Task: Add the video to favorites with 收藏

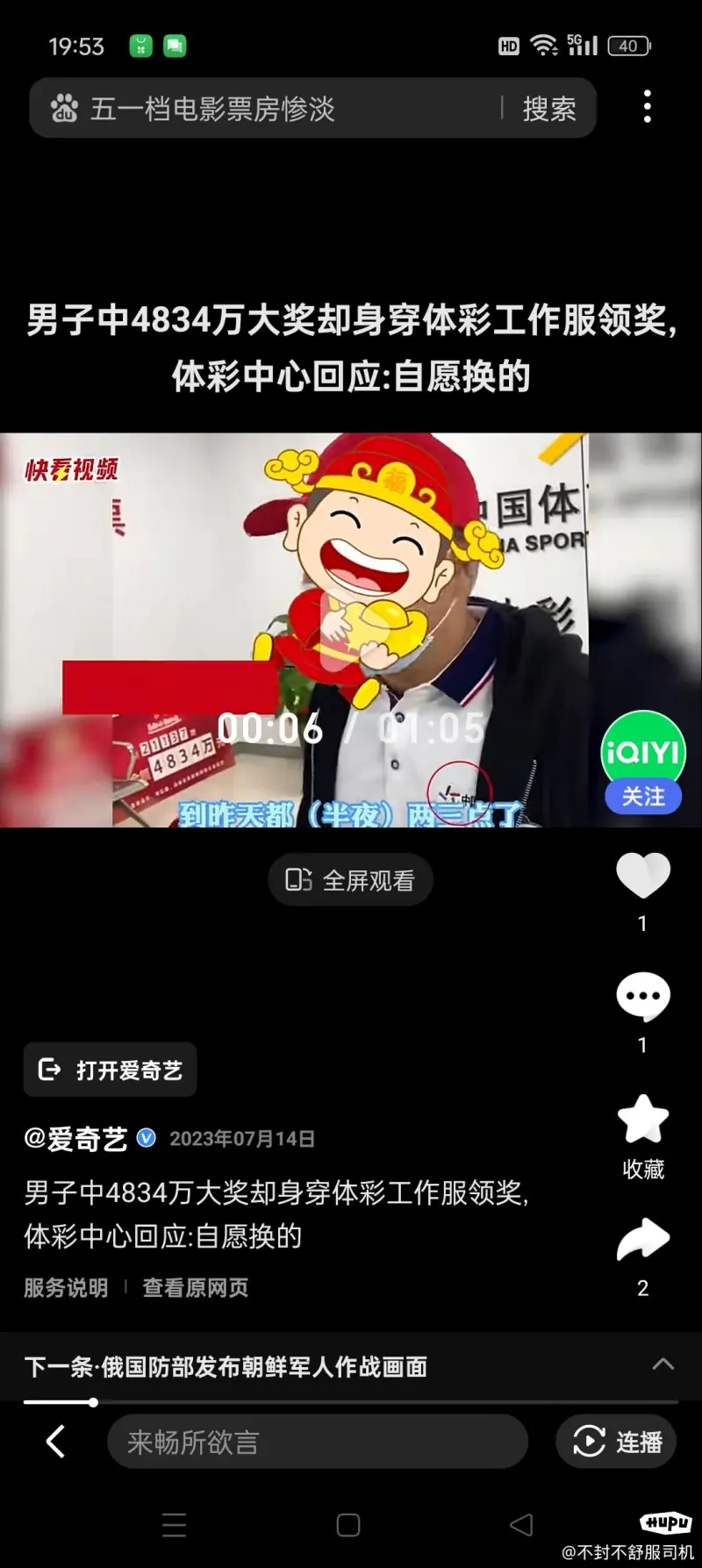Action: click(x=642, y=1121)
